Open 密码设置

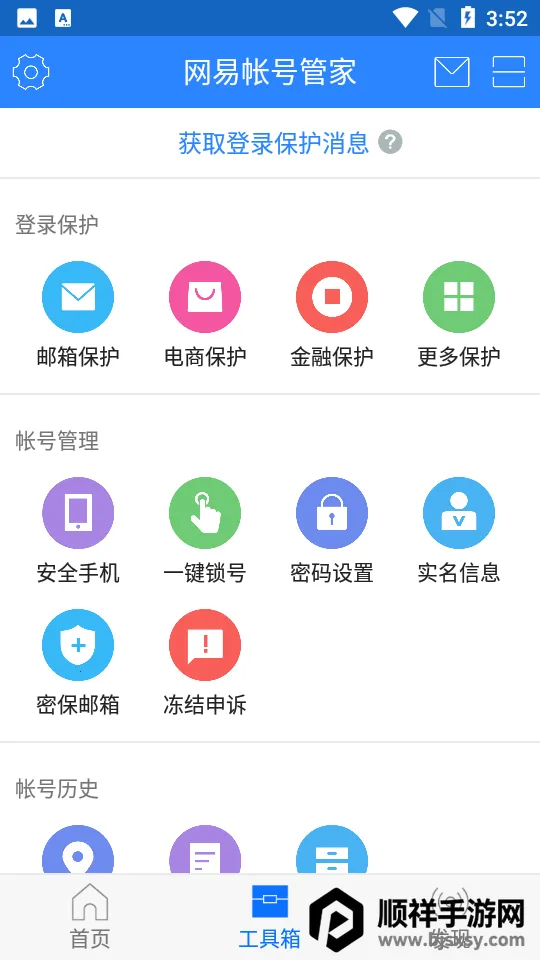click(332, 531)
